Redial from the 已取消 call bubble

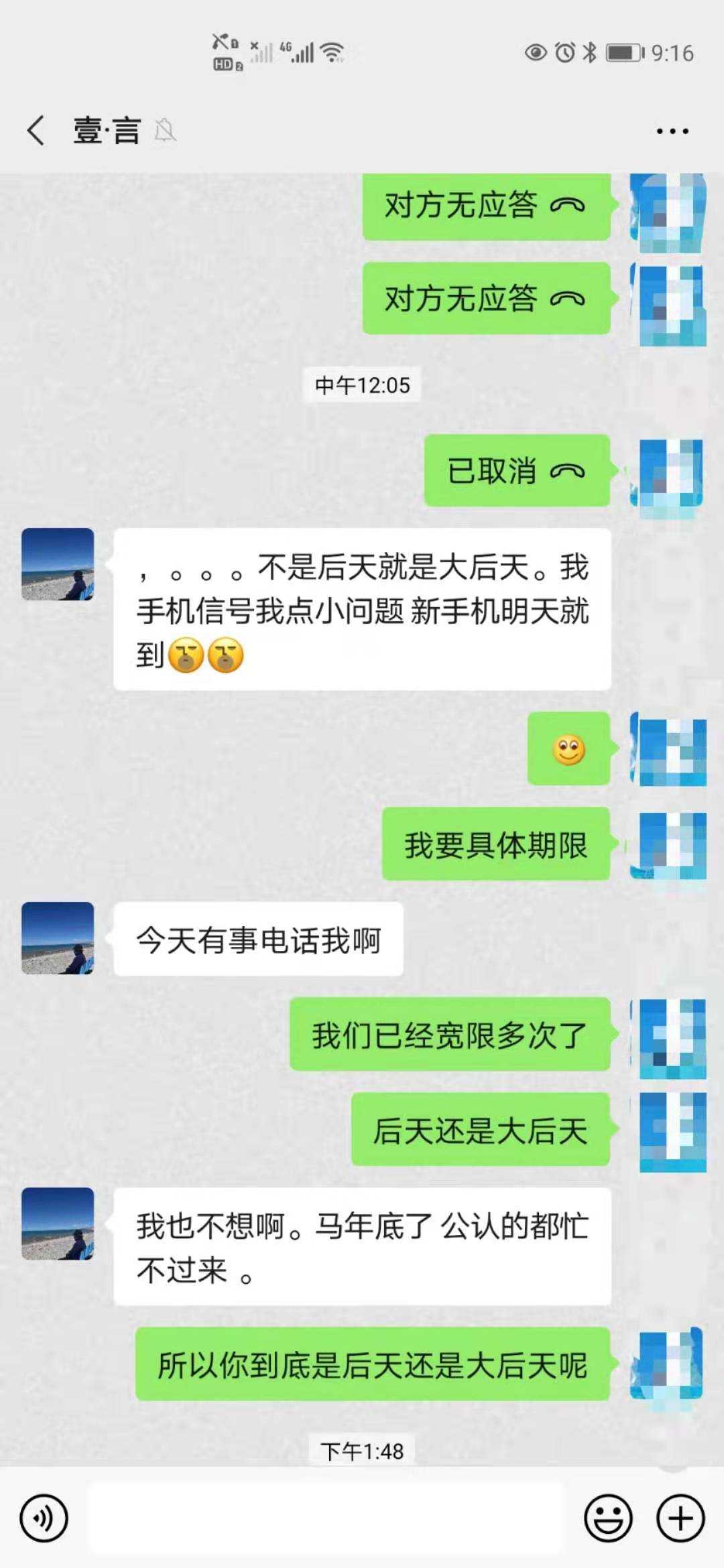516,471
